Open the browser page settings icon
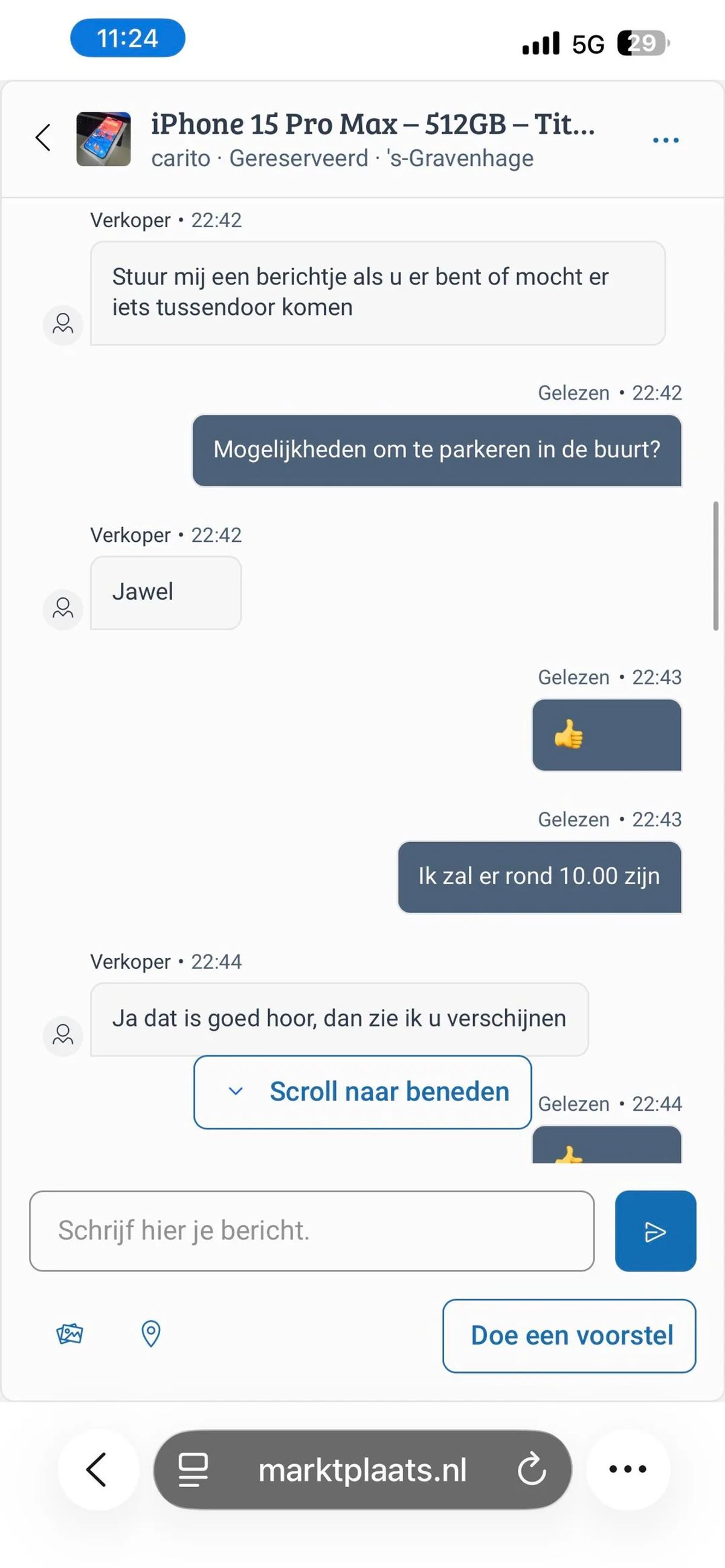Screen dimensions: 725x1568 (x=193, y=1470)
